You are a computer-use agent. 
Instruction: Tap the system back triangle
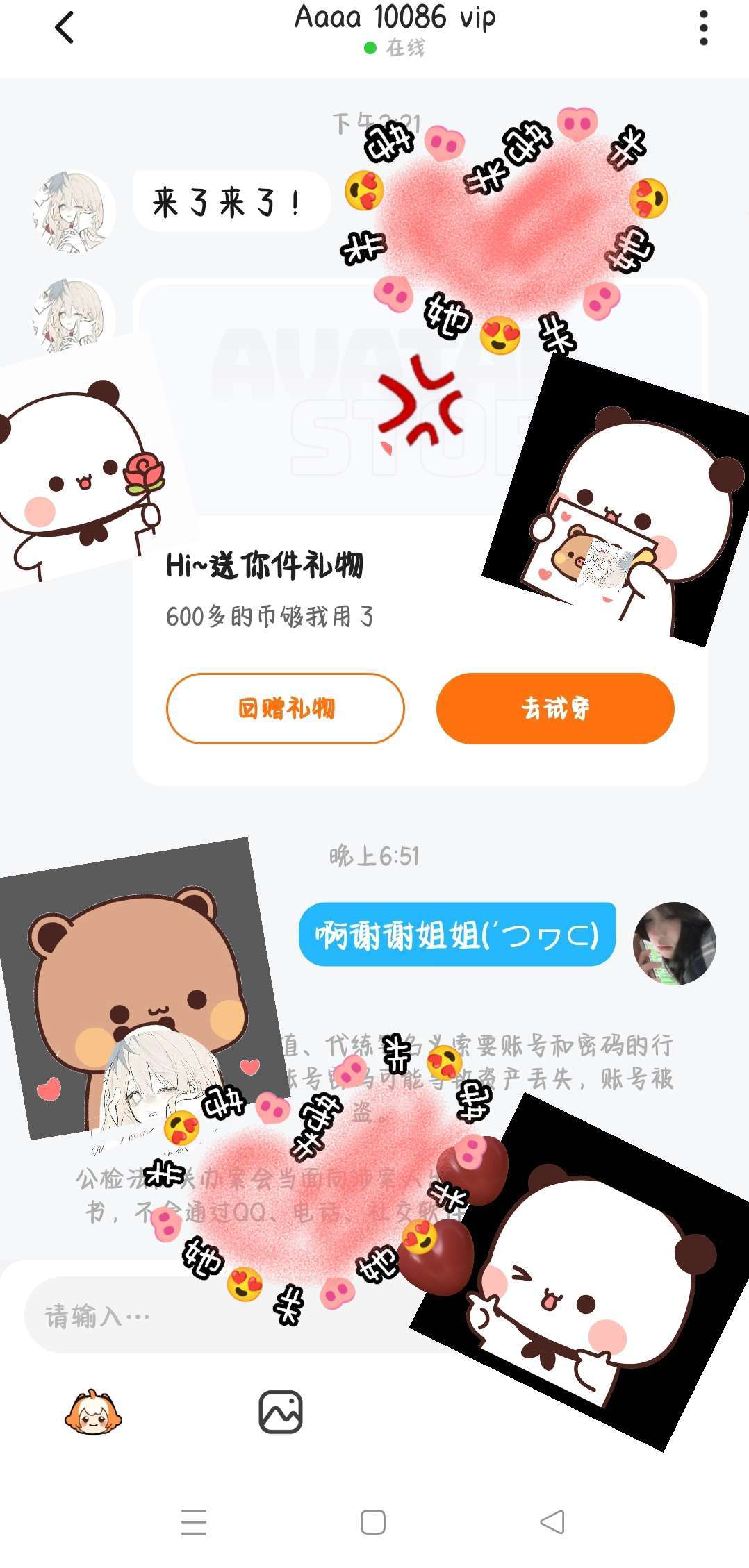pyautogui.click(x=552, y=1522)
